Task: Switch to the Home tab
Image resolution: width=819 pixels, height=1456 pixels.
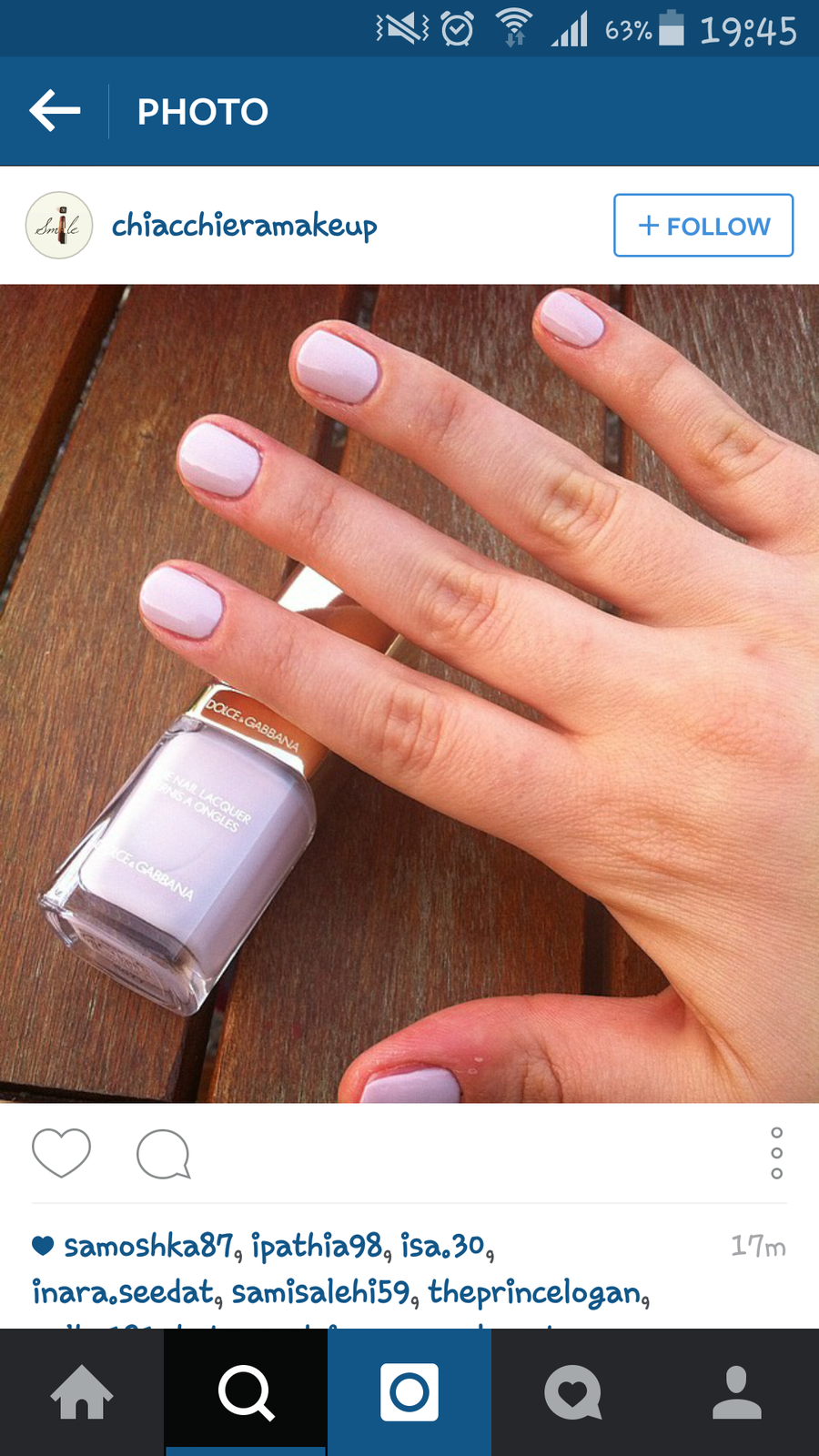Action: (82, 1392)
